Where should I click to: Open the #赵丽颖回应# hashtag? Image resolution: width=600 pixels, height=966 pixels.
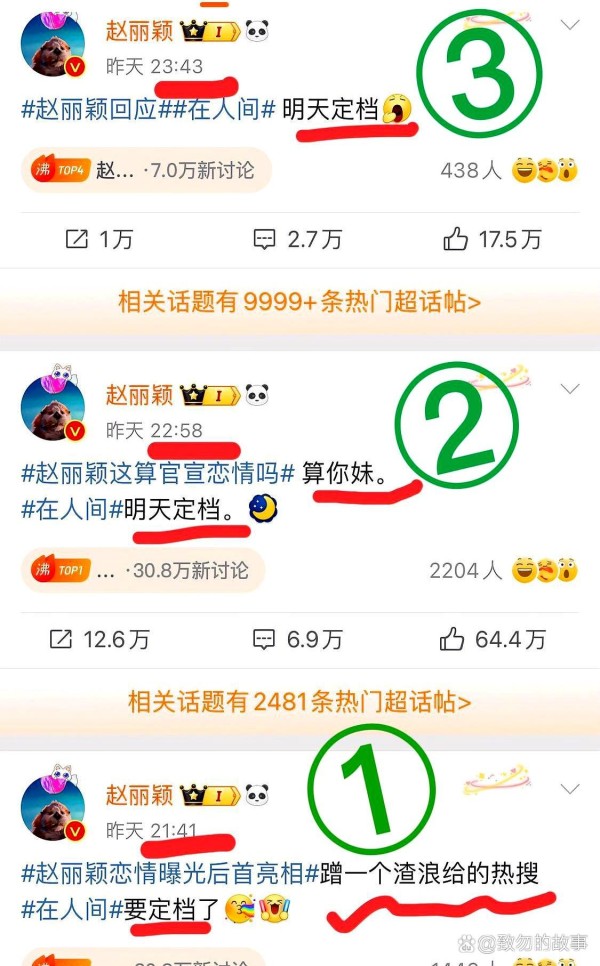coord(88,110)
